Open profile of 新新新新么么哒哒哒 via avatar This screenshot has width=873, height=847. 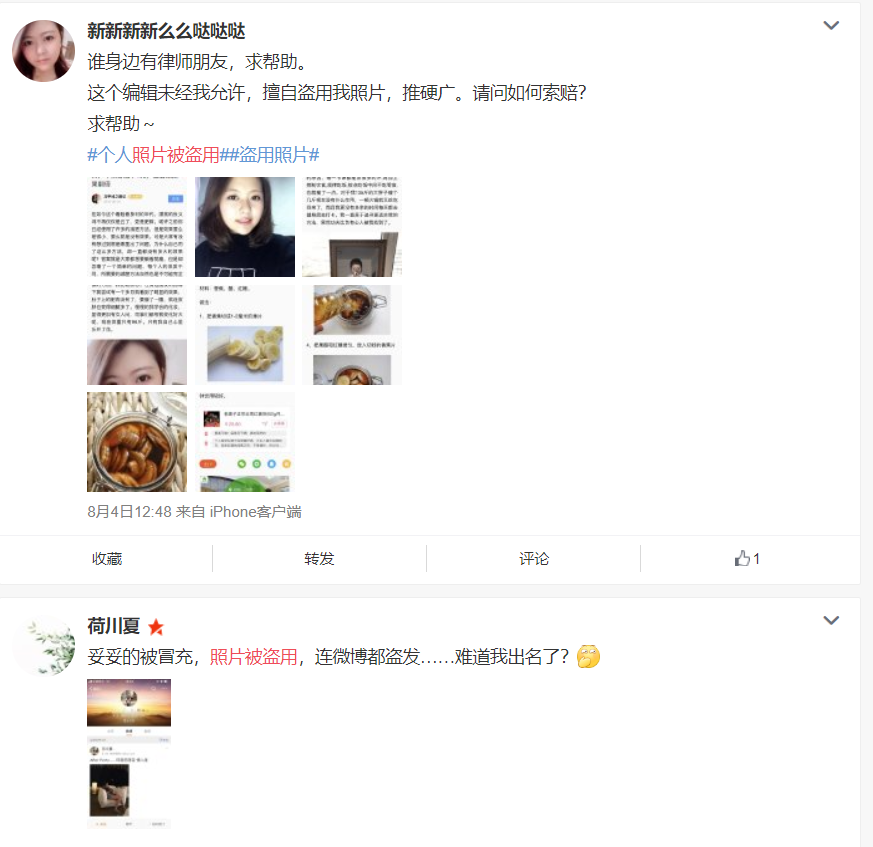click(x=43, y=51)
